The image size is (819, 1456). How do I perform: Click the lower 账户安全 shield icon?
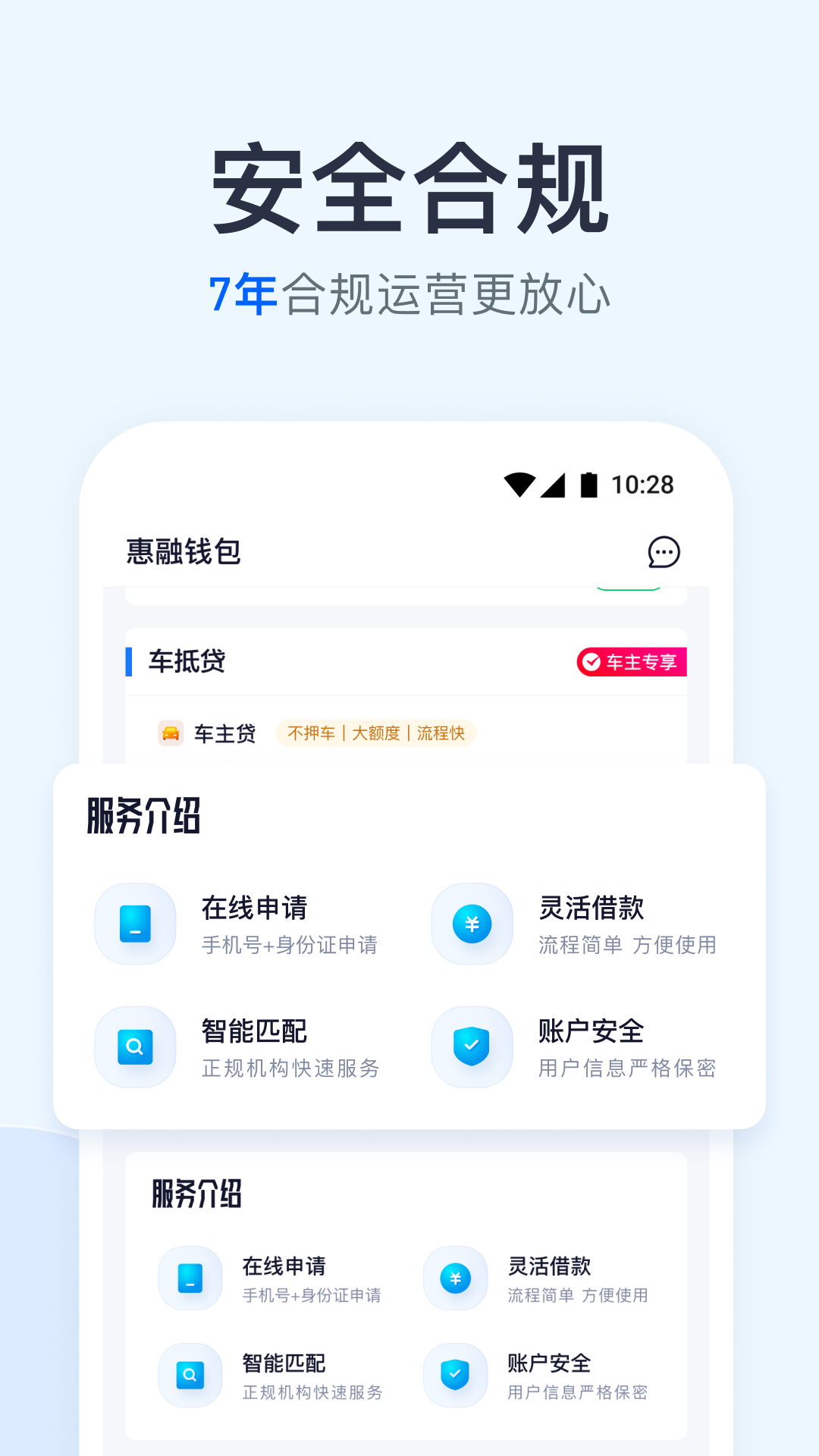pyautogui.click(x=454, y=1376)
